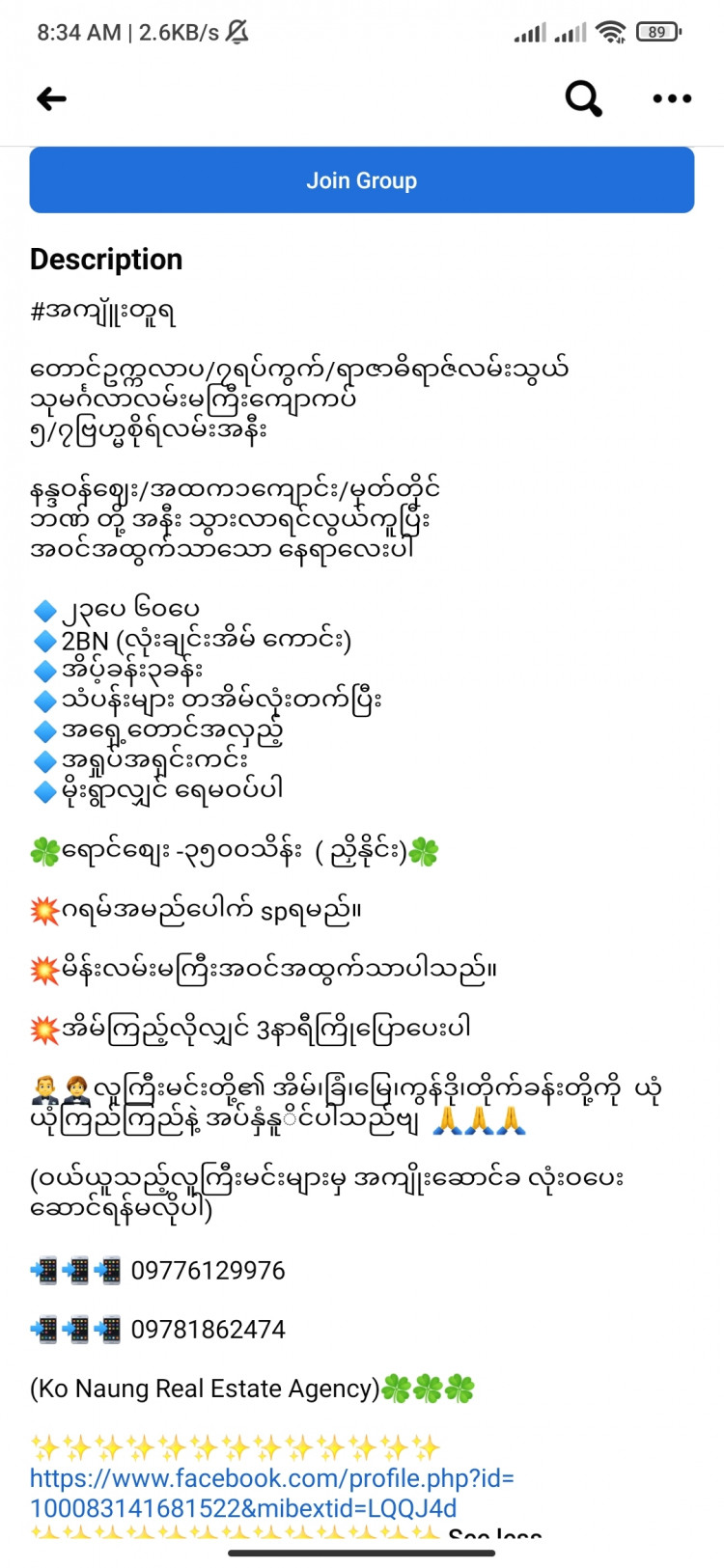Open the #အကျိူးတူရ hashtag
The width and height of the screenshot is (724, 1568).
pos(103,313)
